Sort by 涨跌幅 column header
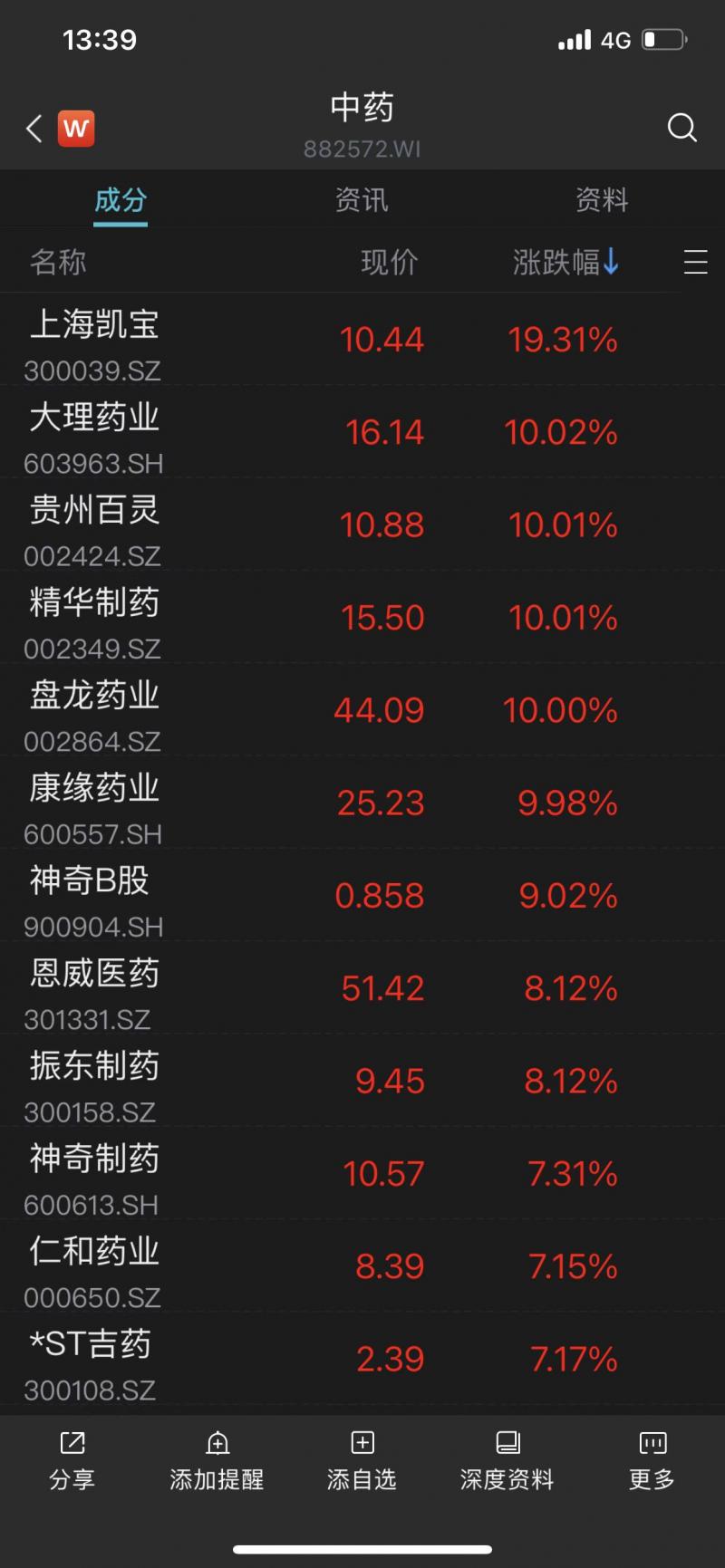The image size is (725, 1568). pyautogui.click(x=566, y=262)
